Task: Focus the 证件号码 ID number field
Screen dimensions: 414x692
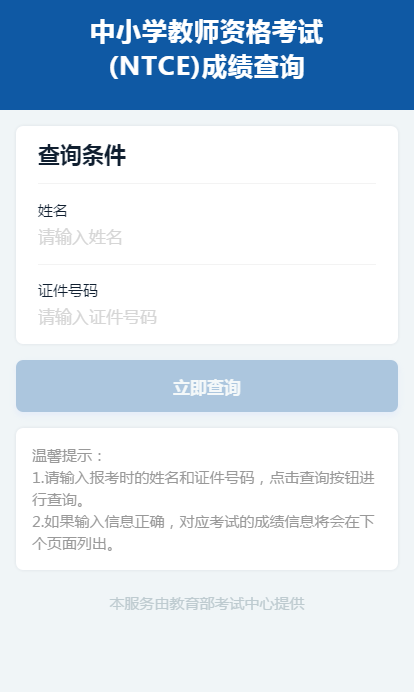Action: [x=207, y=317]
